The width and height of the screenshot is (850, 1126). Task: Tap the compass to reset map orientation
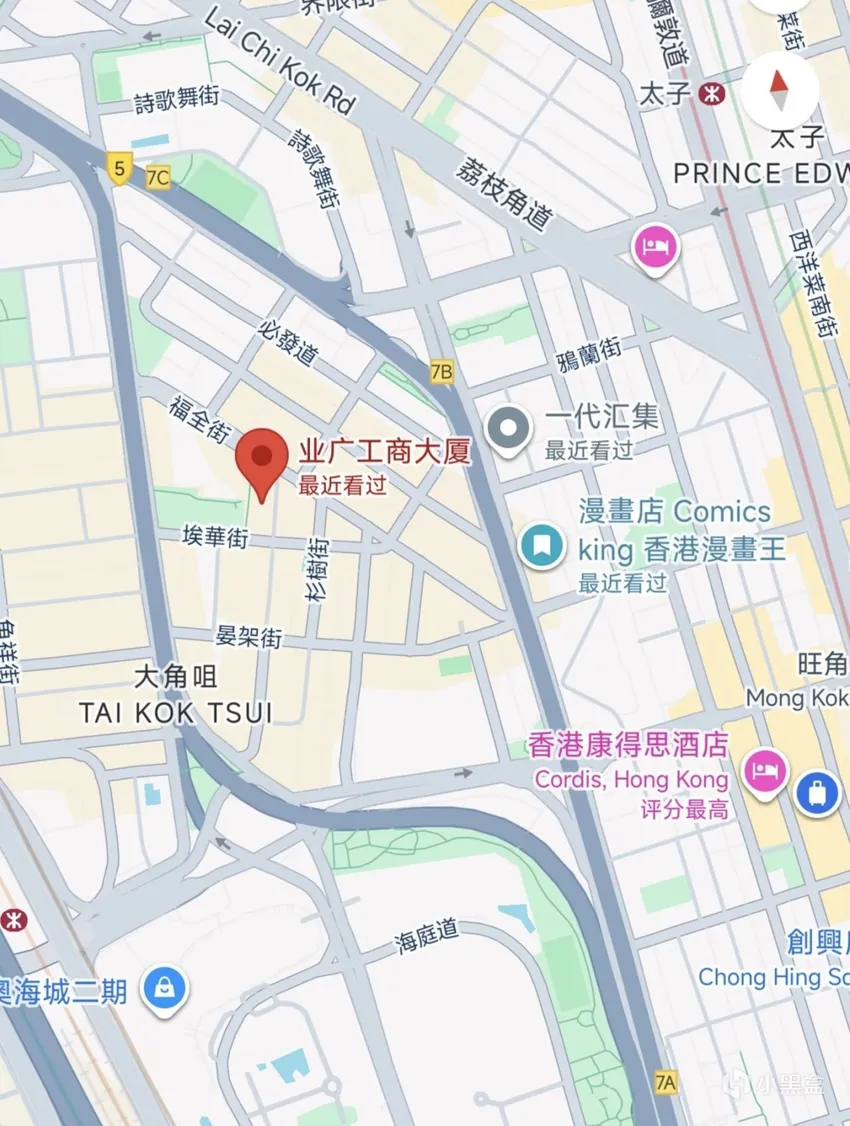[x=781, y=90]
